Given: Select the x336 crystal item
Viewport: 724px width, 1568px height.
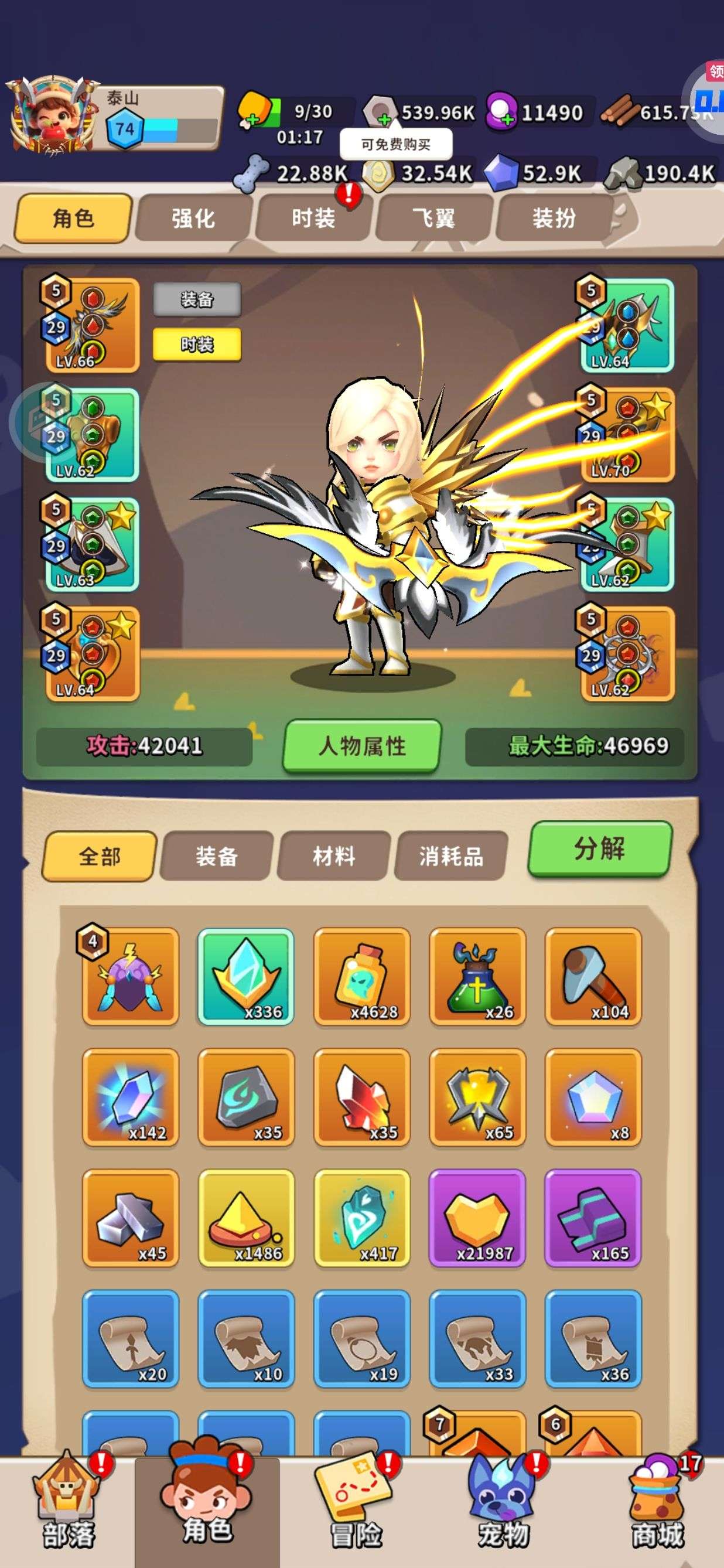Looking at the screenshot, I should coord(246,976).
